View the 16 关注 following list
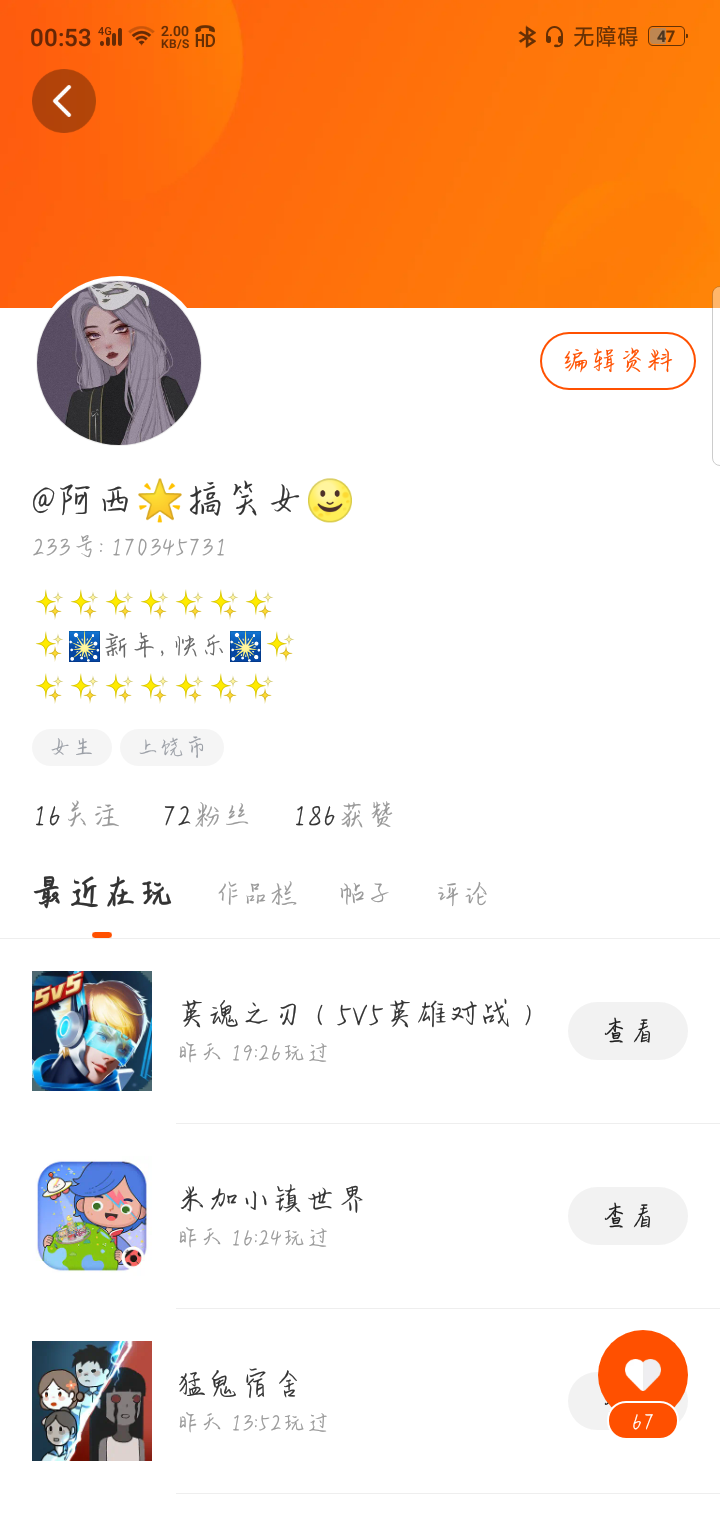The image size is (720, 1520). point(76,816)
